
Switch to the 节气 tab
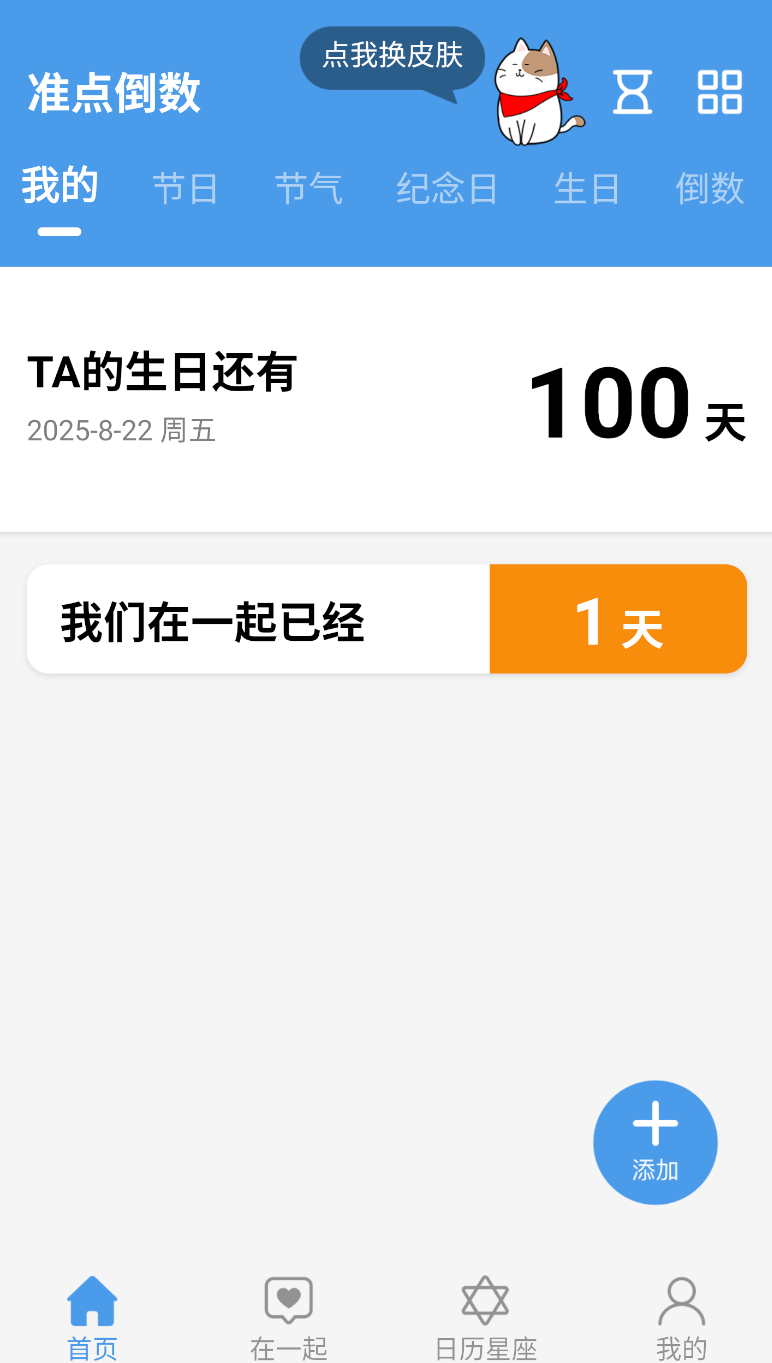[x=309, y=188]
